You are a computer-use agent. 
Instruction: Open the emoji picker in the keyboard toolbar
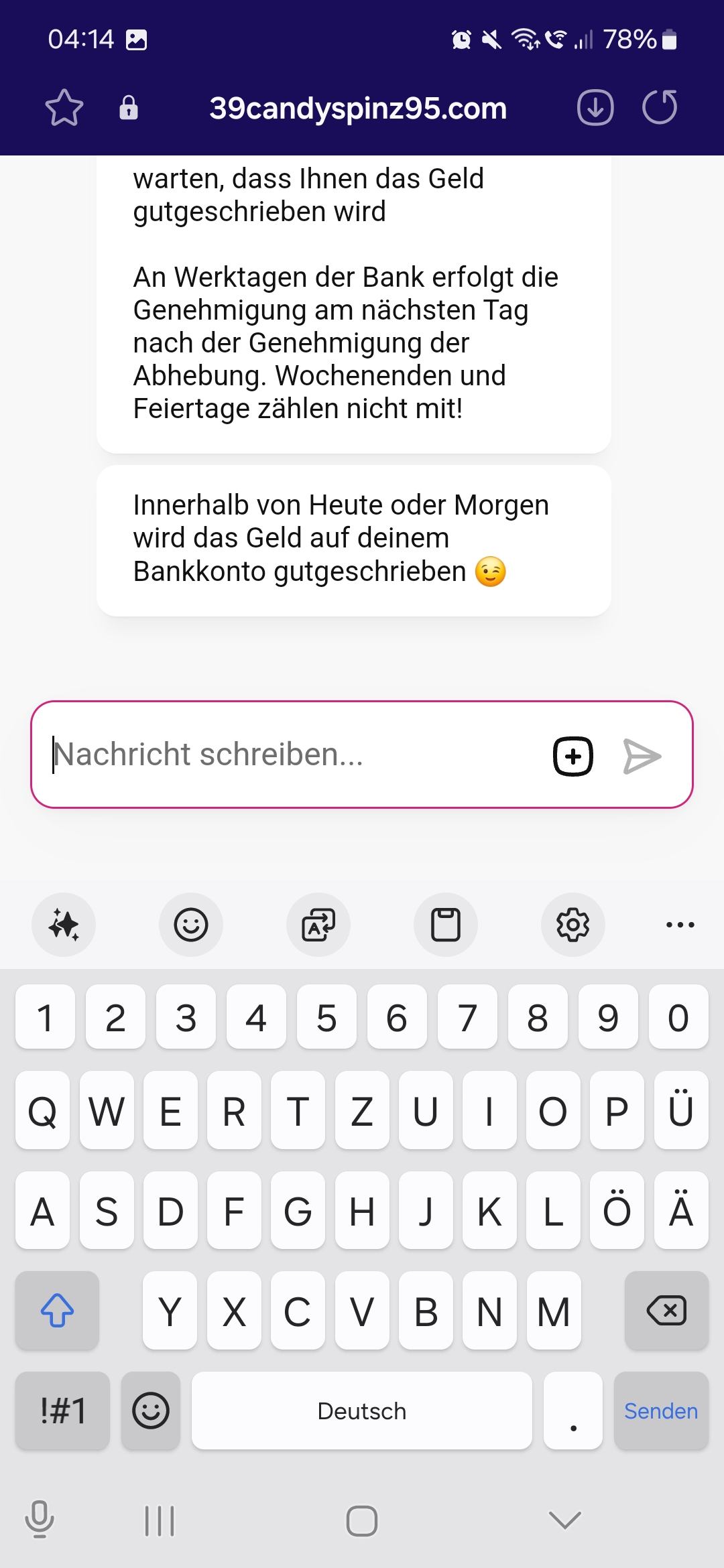pyautogui.click(x=191, y=925)
